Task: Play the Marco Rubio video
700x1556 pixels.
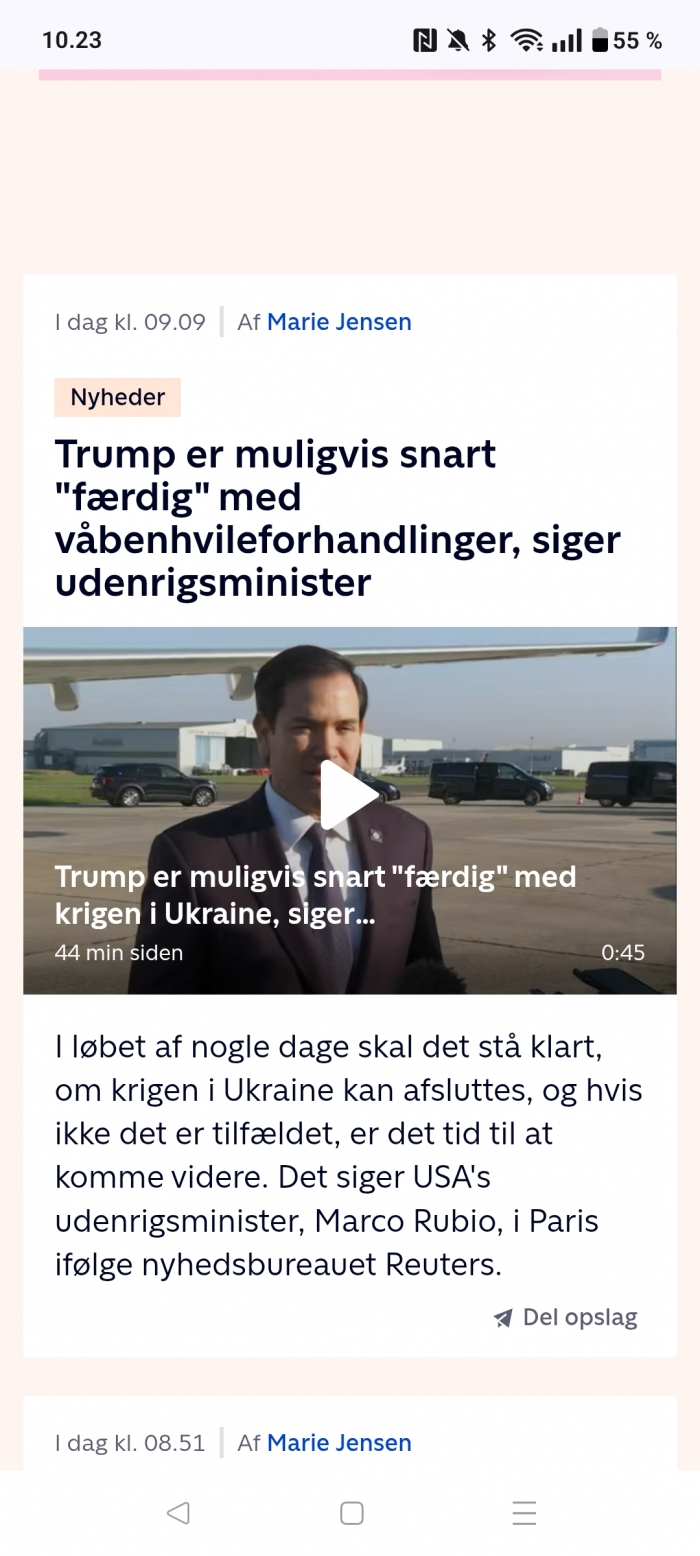Action: [x=349, y=795]
